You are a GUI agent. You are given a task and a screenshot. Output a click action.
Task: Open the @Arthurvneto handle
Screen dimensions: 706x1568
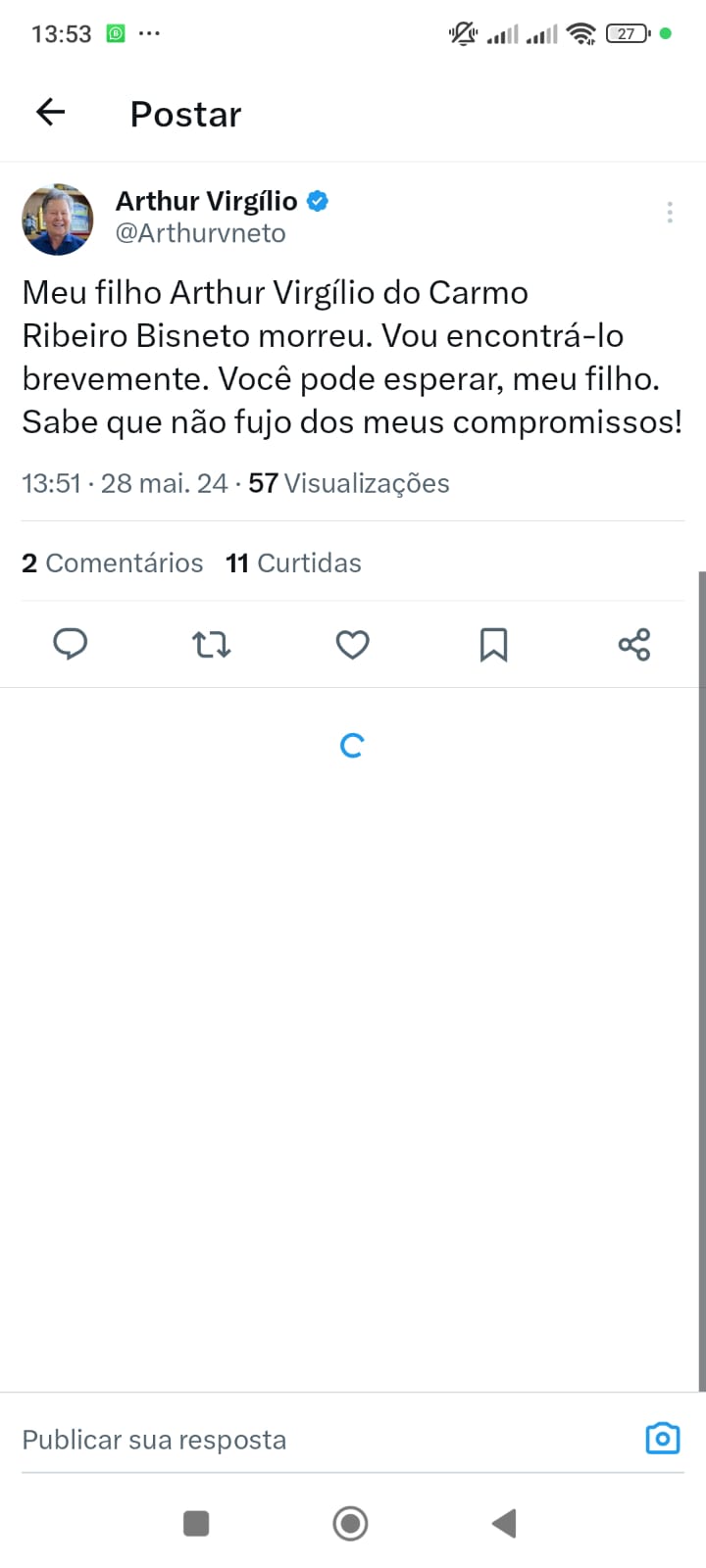[201, 233]
